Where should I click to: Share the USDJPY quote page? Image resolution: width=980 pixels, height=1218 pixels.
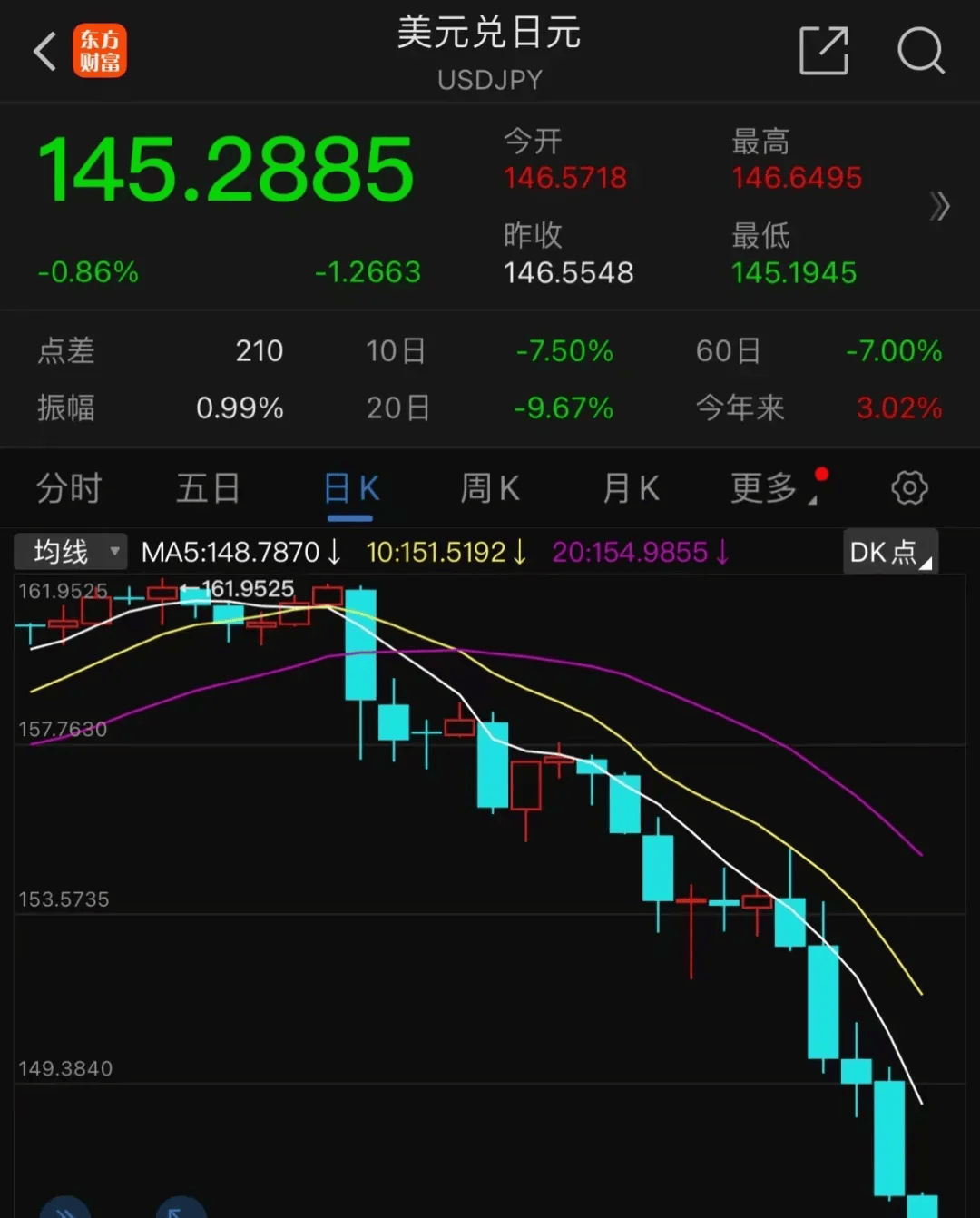coord(823,51)
